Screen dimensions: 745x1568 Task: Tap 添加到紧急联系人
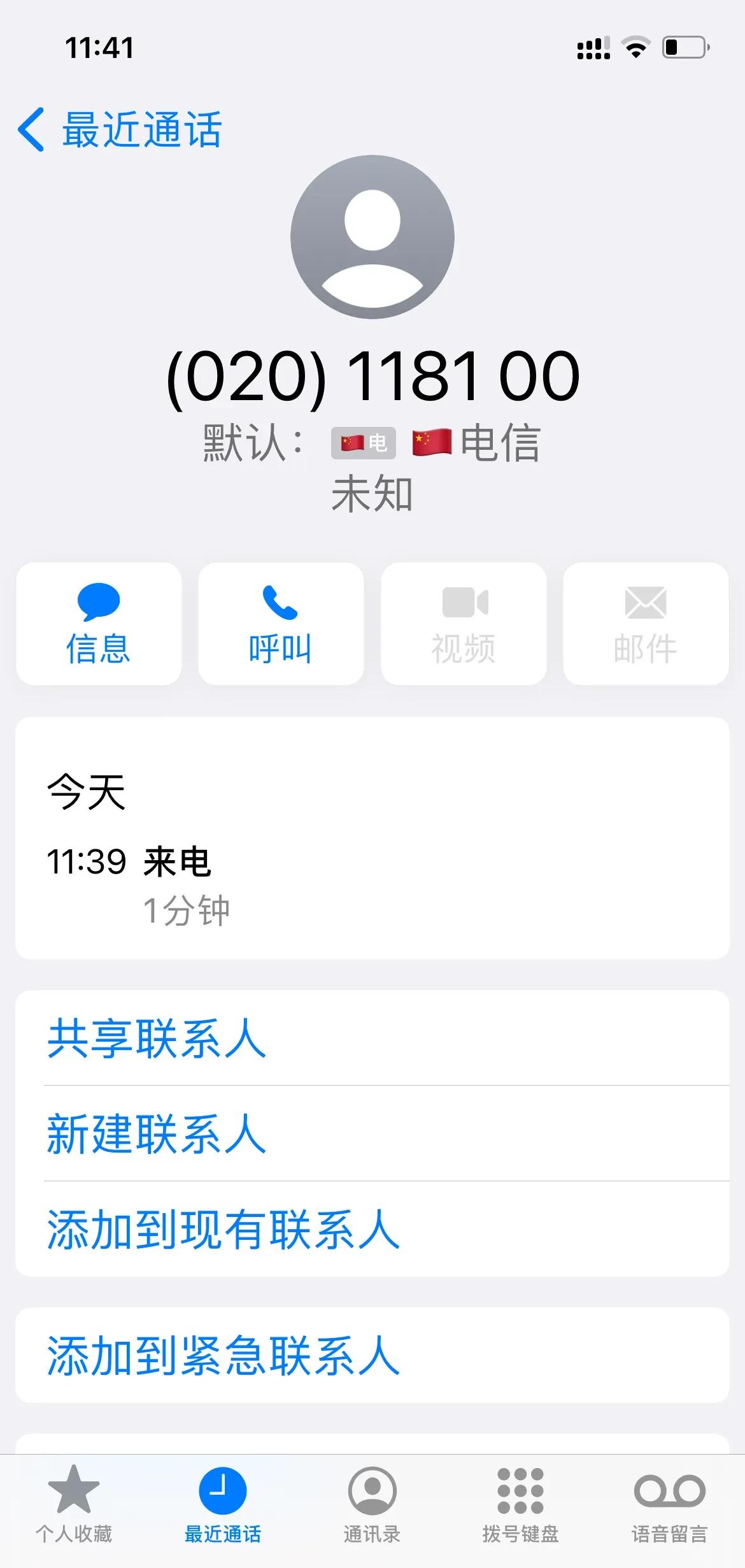pyautogui.click(x=372, y=1356)
